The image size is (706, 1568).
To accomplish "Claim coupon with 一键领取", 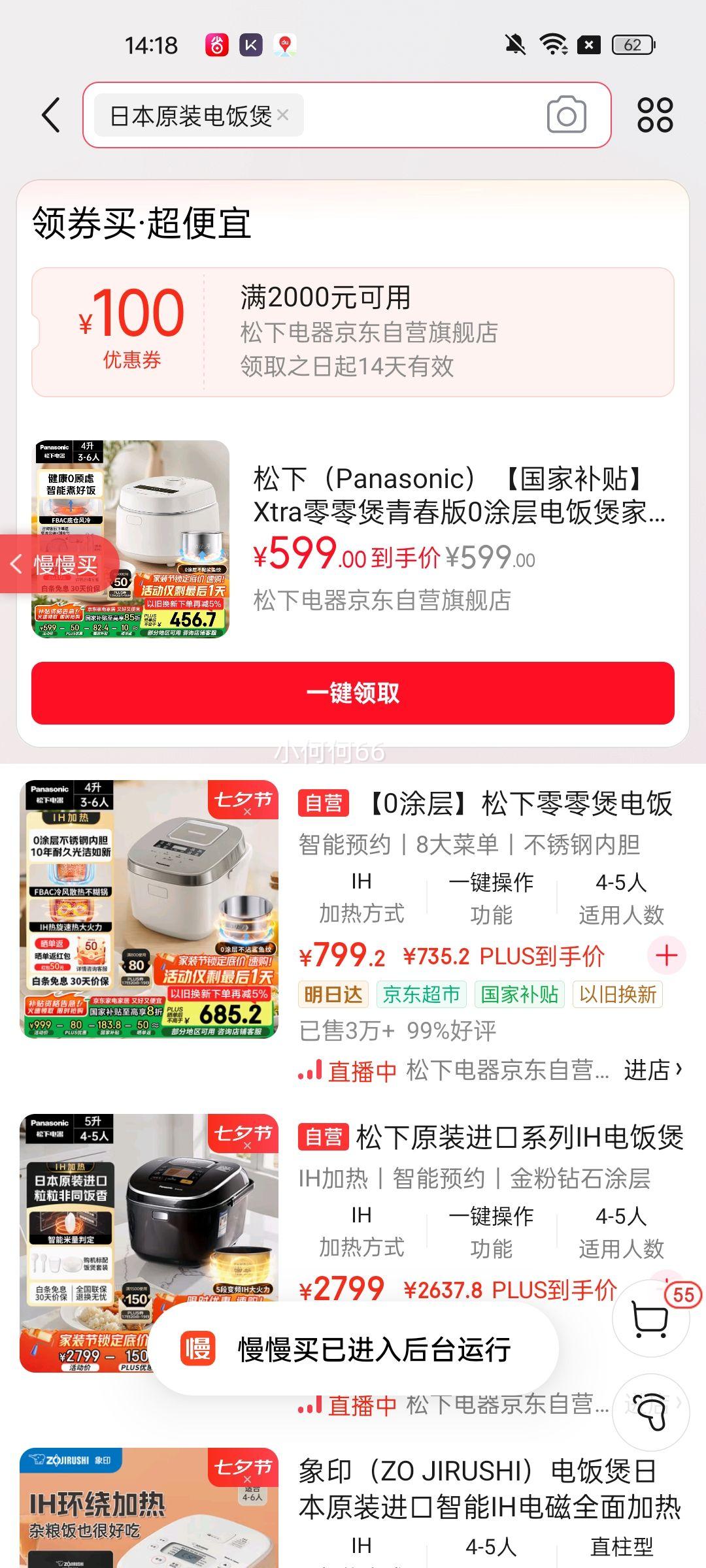I will 353,693.
